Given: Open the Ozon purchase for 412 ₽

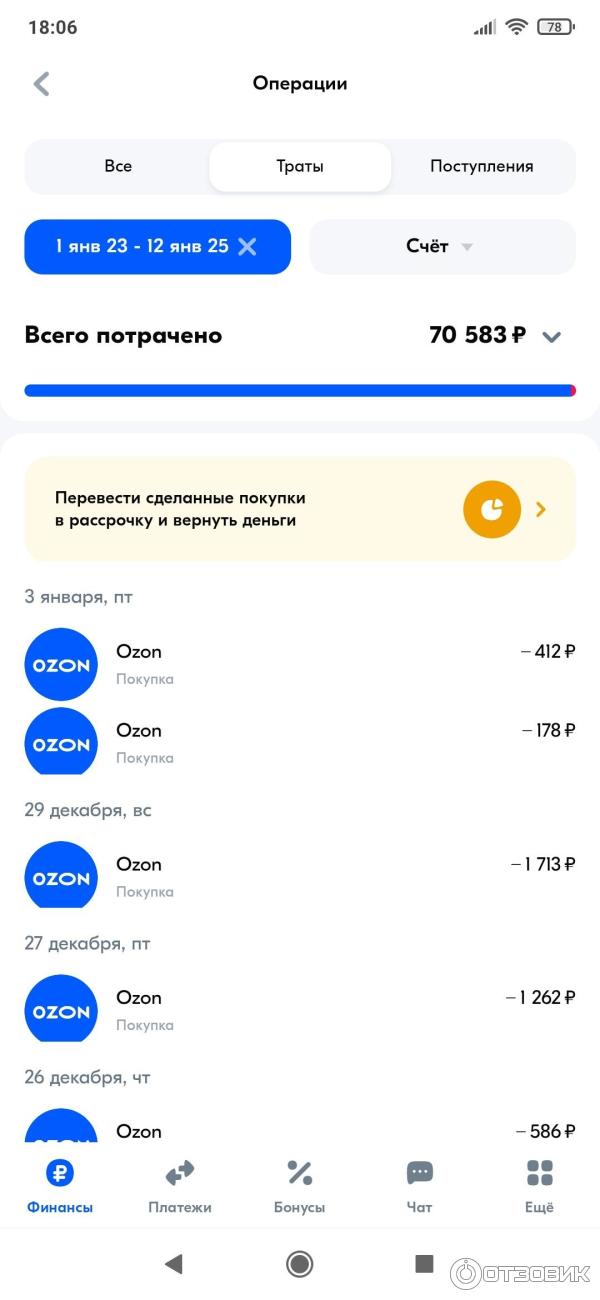Looking at the screenshot, I should click(x=300, y=664).
